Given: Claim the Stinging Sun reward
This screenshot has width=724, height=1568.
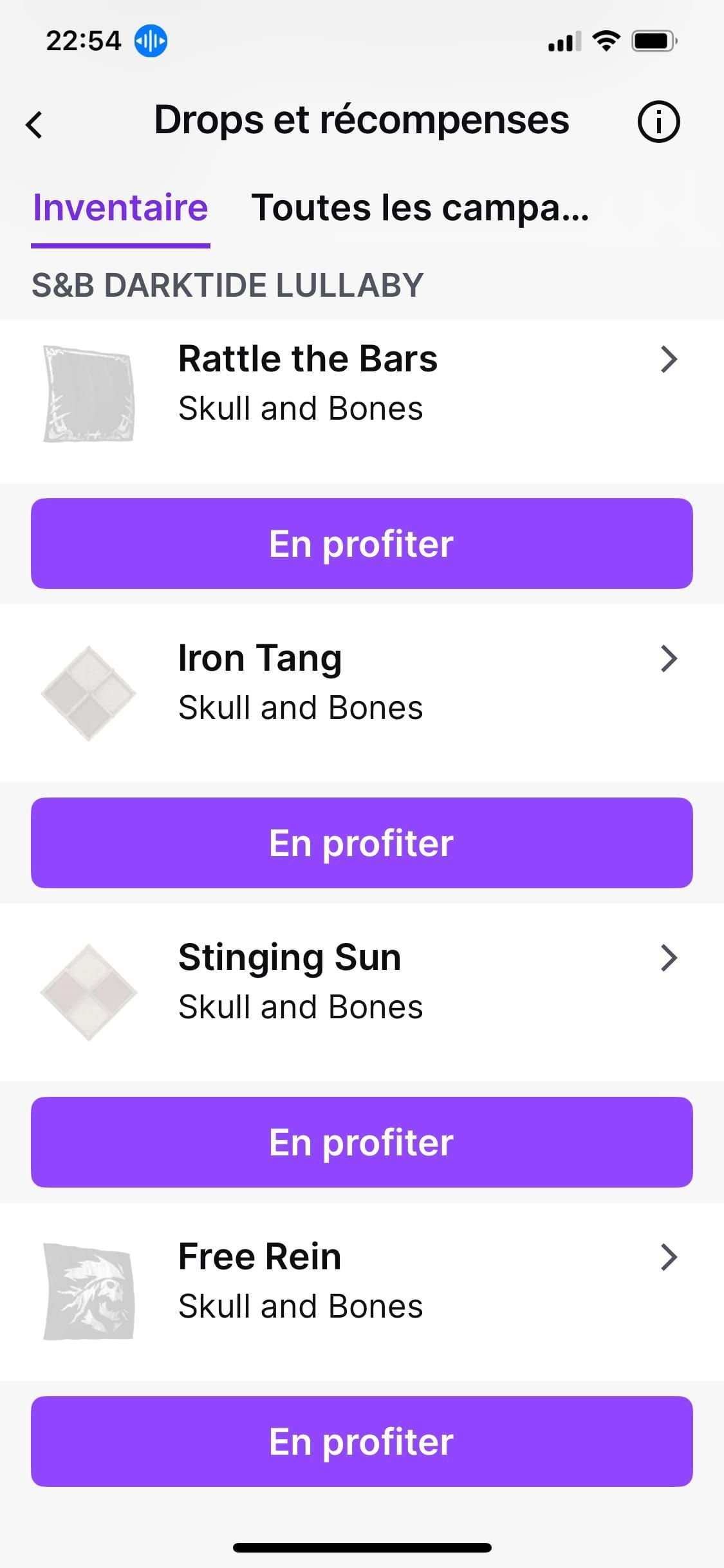Looking at the screenshot, I should pyautogui.click(x=362, y=1142).
